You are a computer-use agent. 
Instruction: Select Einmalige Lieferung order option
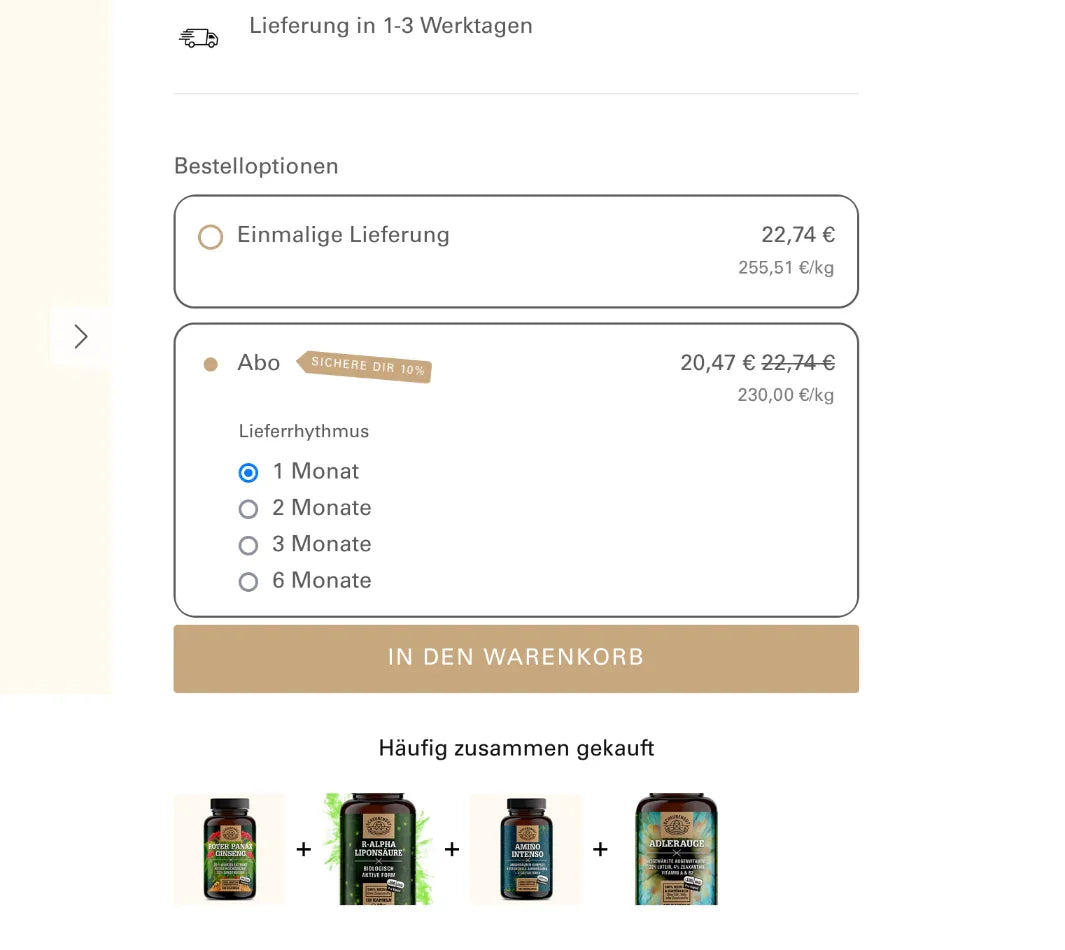(210, 237)
